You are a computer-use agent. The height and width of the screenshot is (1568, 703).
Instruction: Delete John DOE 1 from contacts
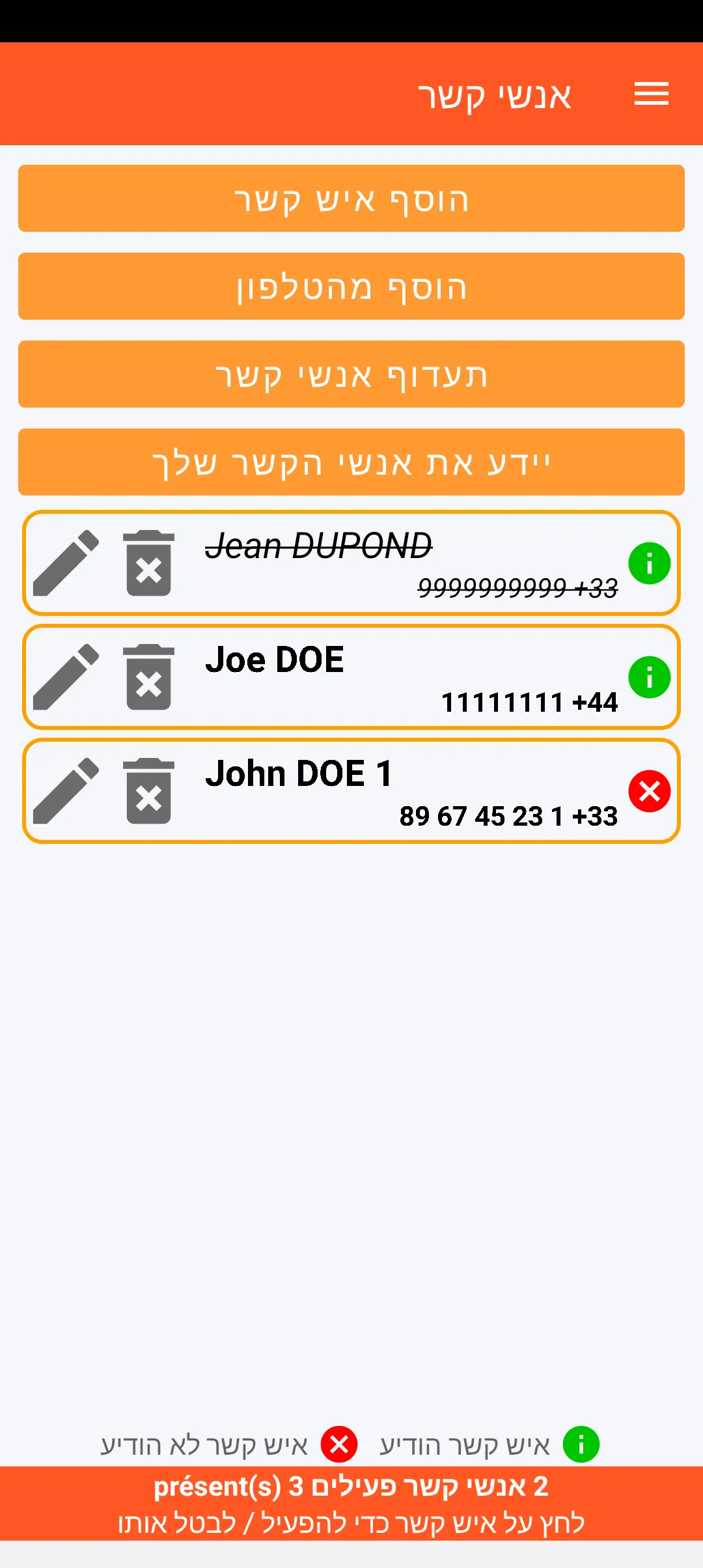149,791
